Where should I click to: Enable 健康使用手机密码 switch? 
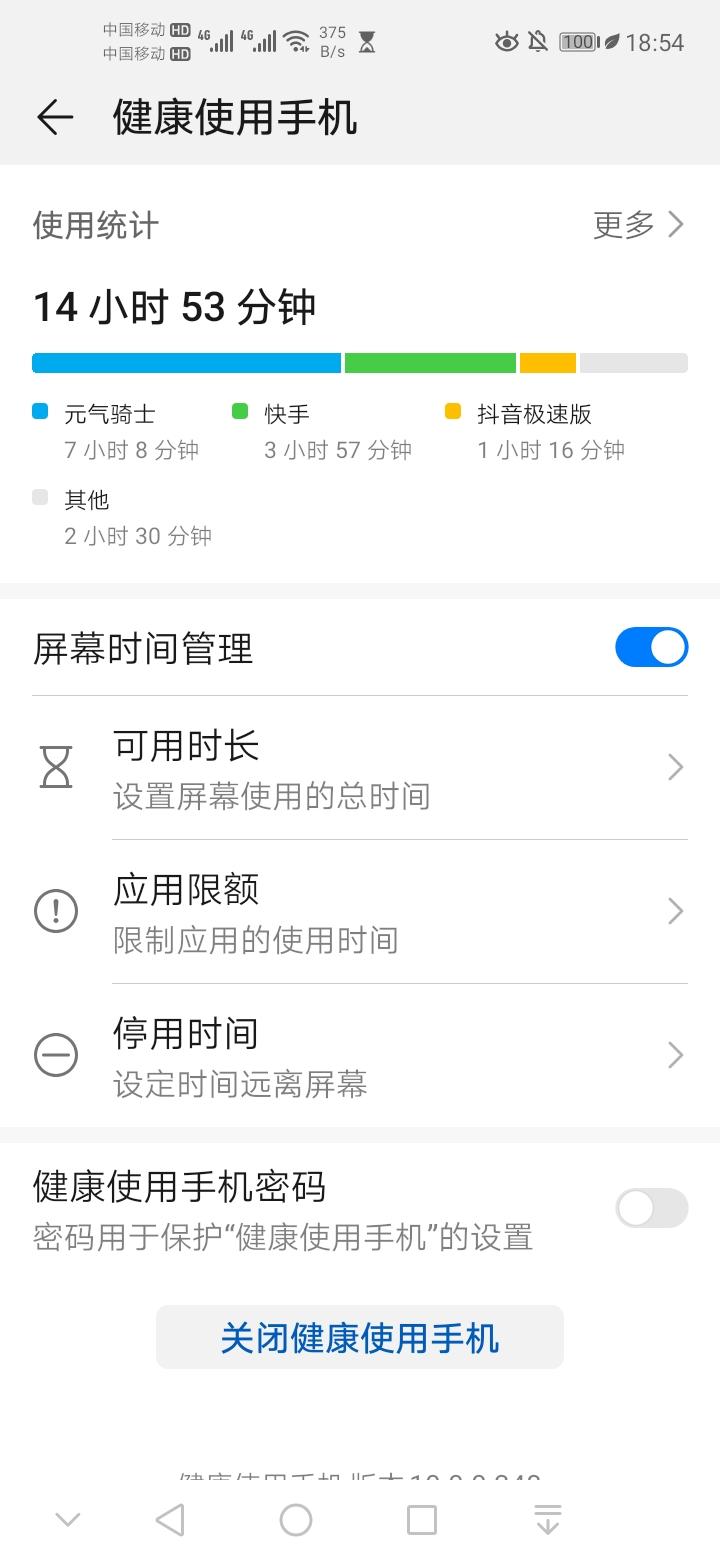click(x=651, y=1208)
